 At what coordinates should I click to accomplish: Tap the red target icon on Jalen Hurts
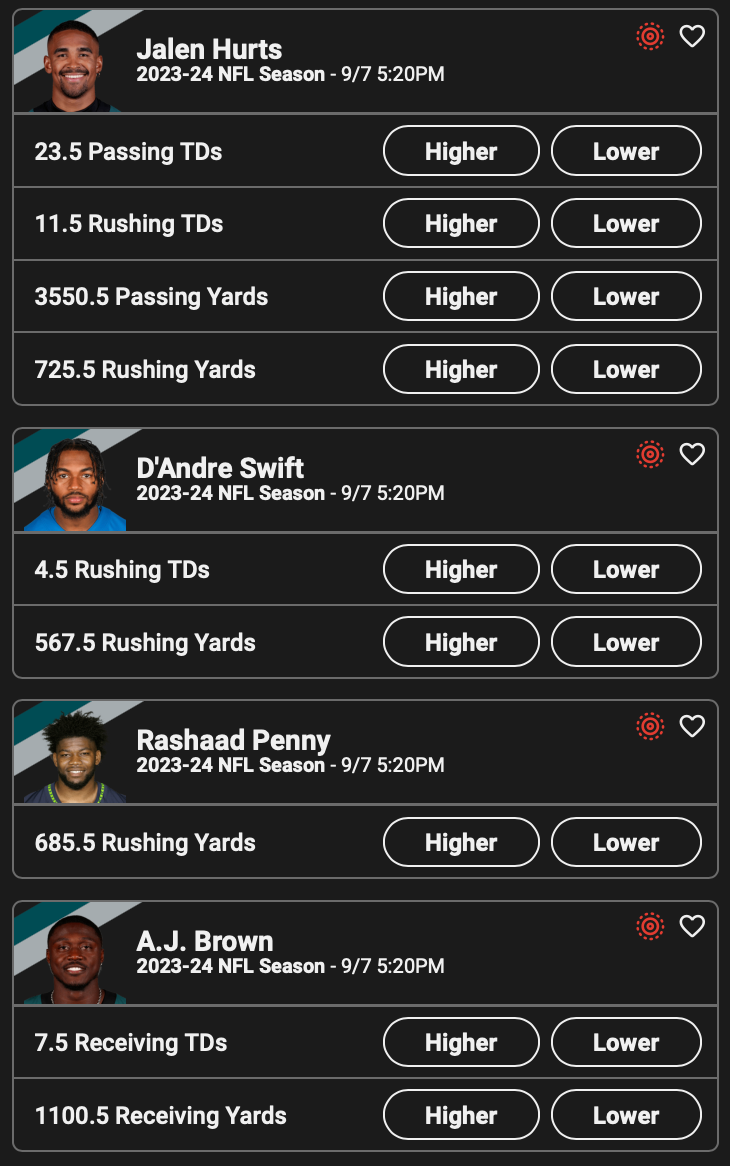[650, 37]
